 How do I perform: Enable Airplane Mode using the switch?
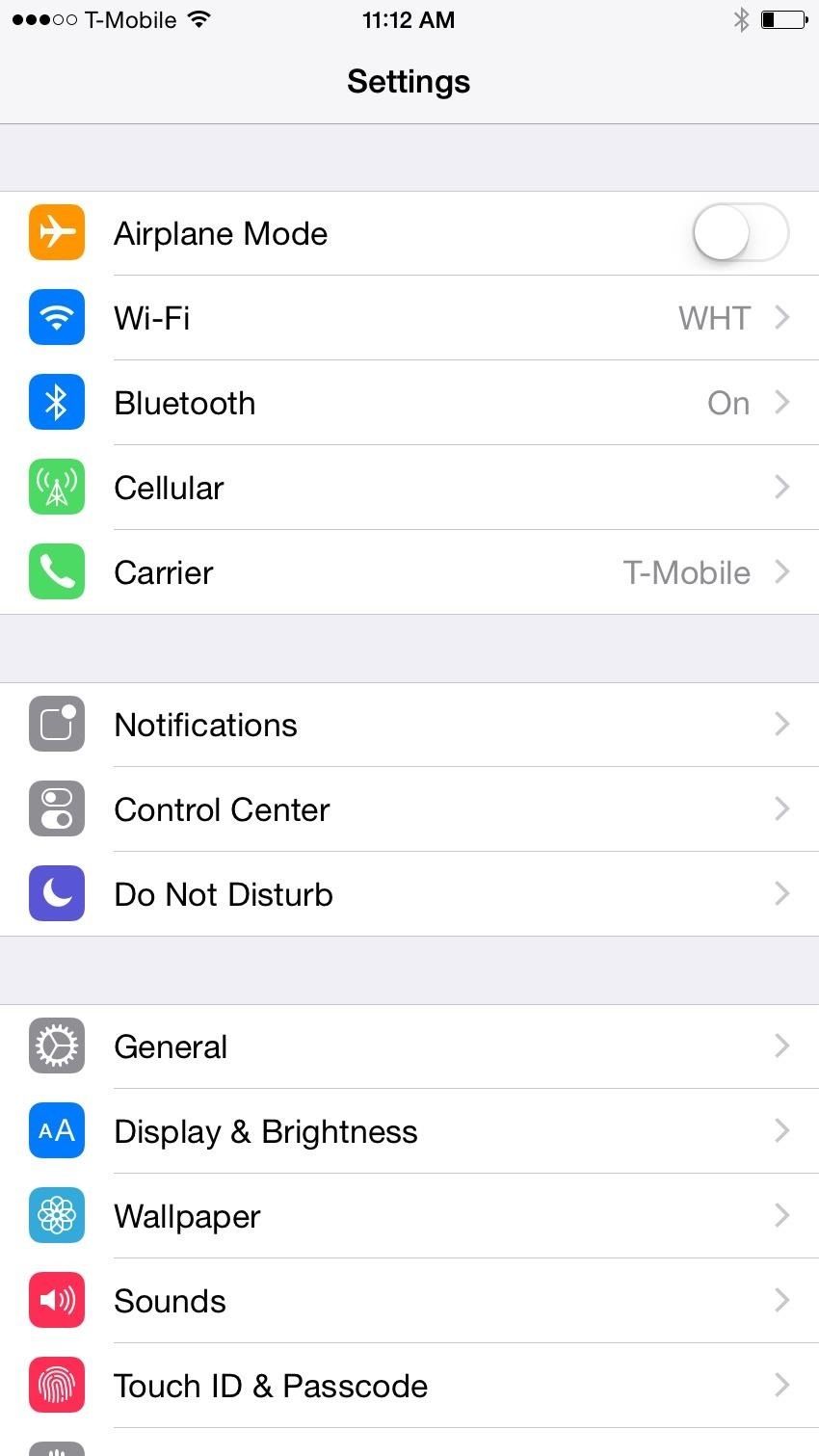740,232
